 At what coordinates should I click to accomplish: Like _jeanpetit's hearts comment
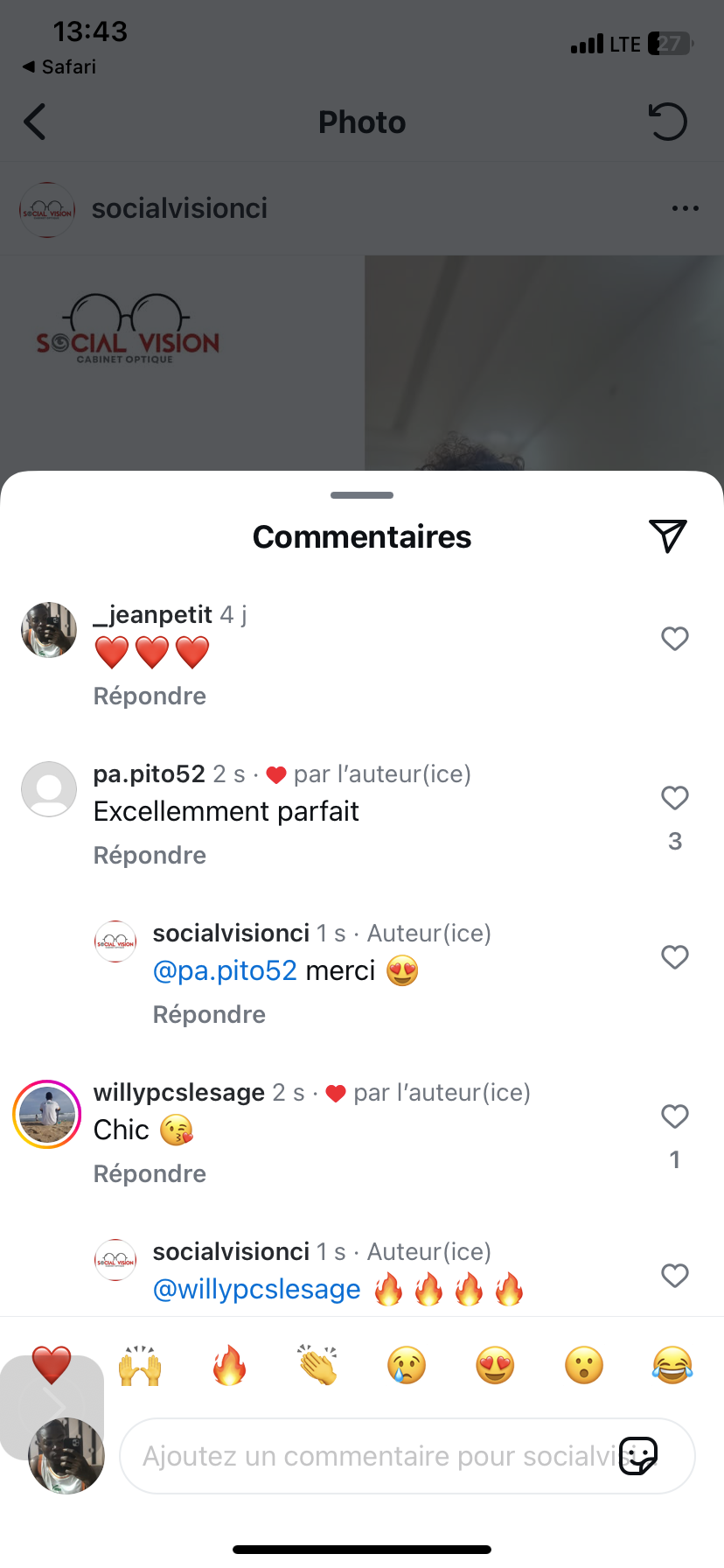[x=674, y=639]
